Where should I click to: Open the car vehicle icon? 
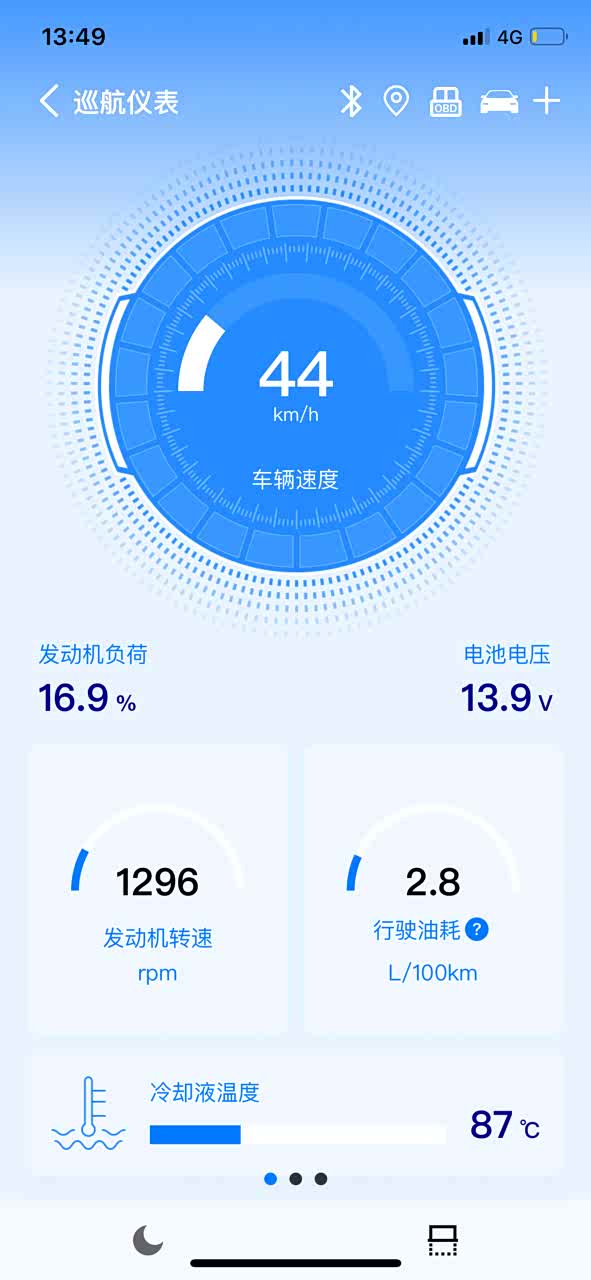point(499,101)
